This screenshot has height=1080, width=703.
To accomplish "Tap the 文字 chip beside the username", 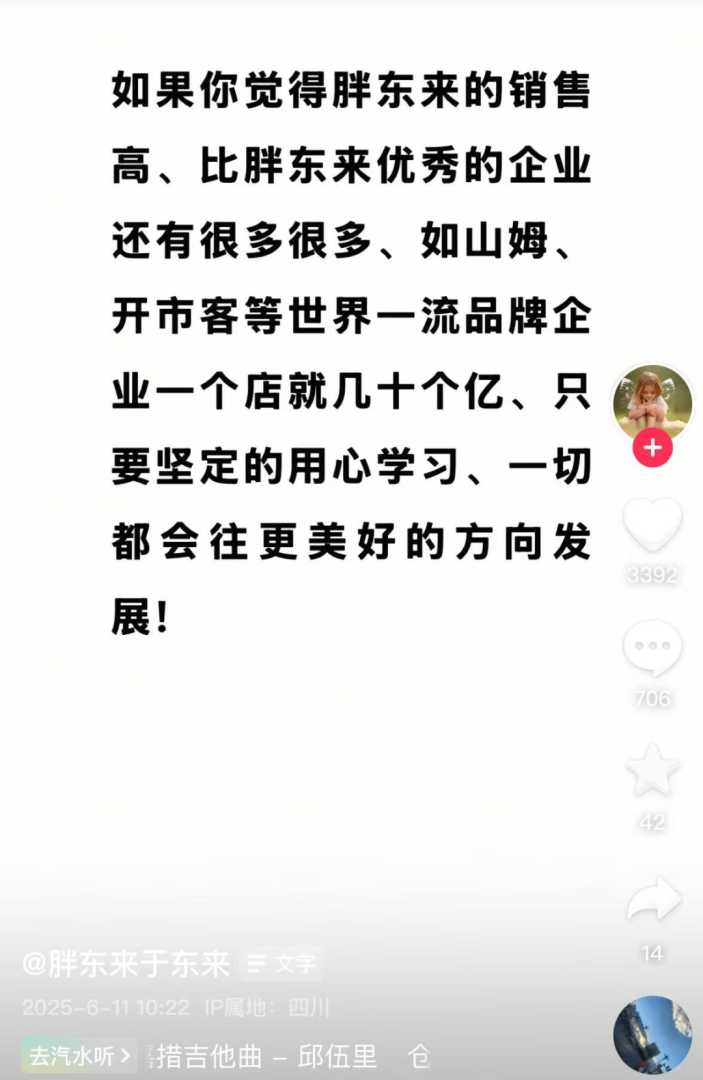I will coord(282,964).
